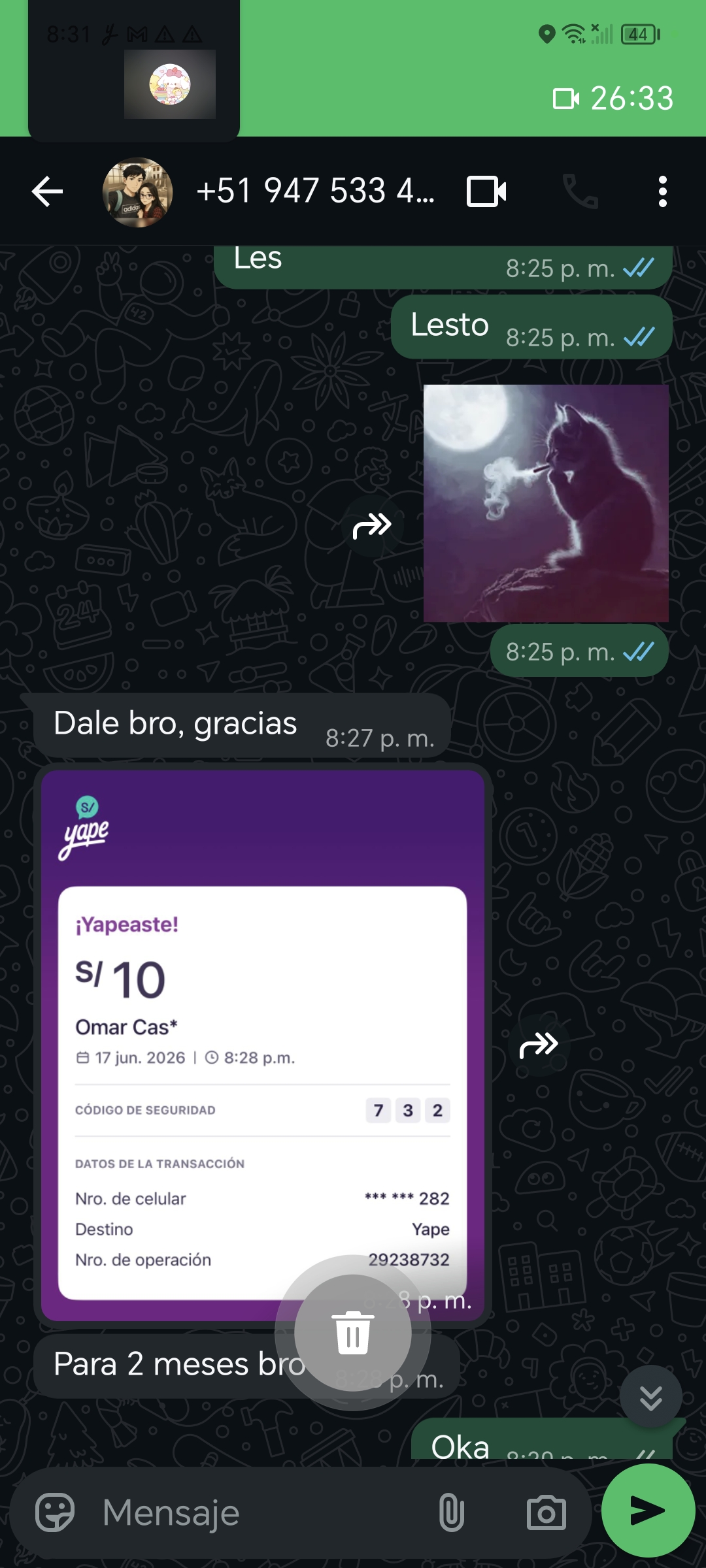Forward the smoking cat image

[372, 526]
